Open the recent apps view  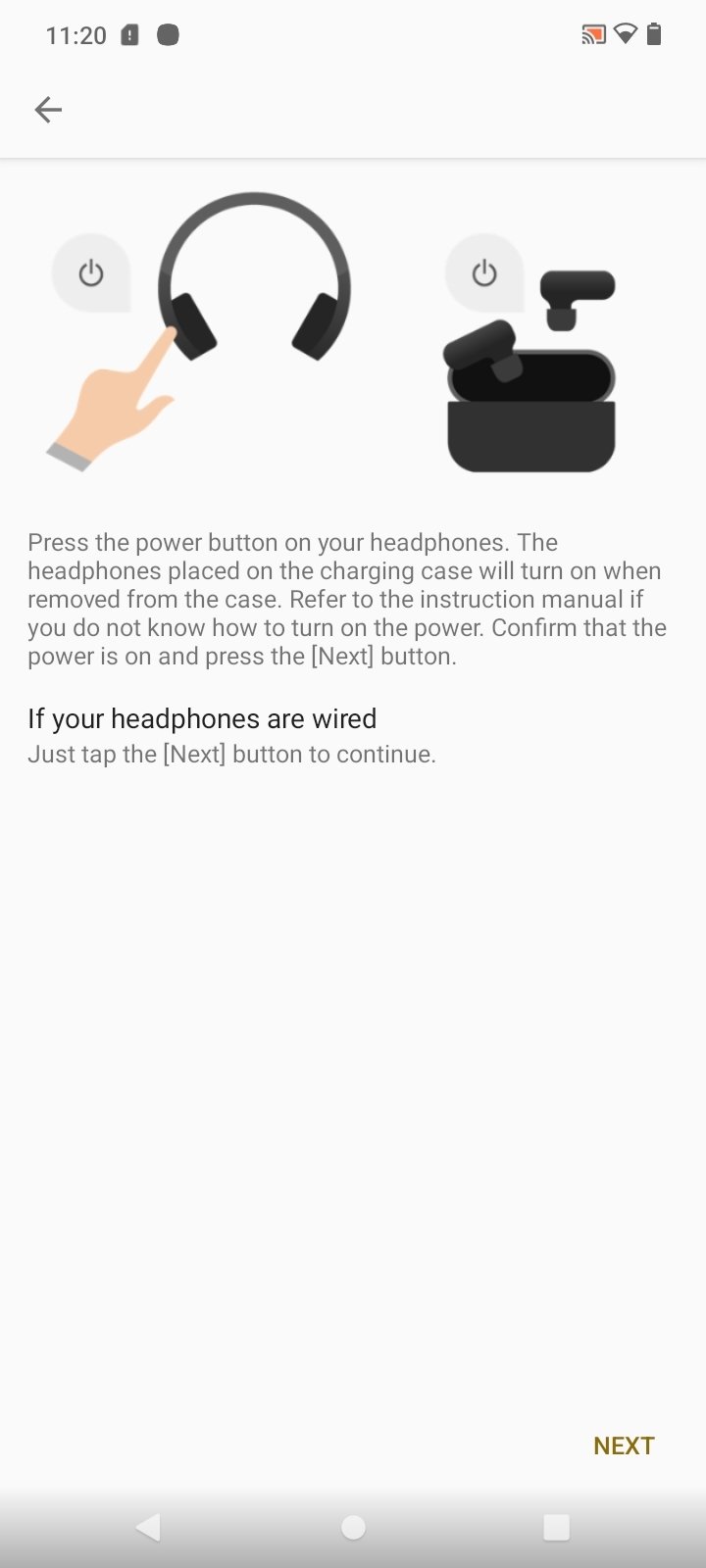click(x=556, y=1527)
